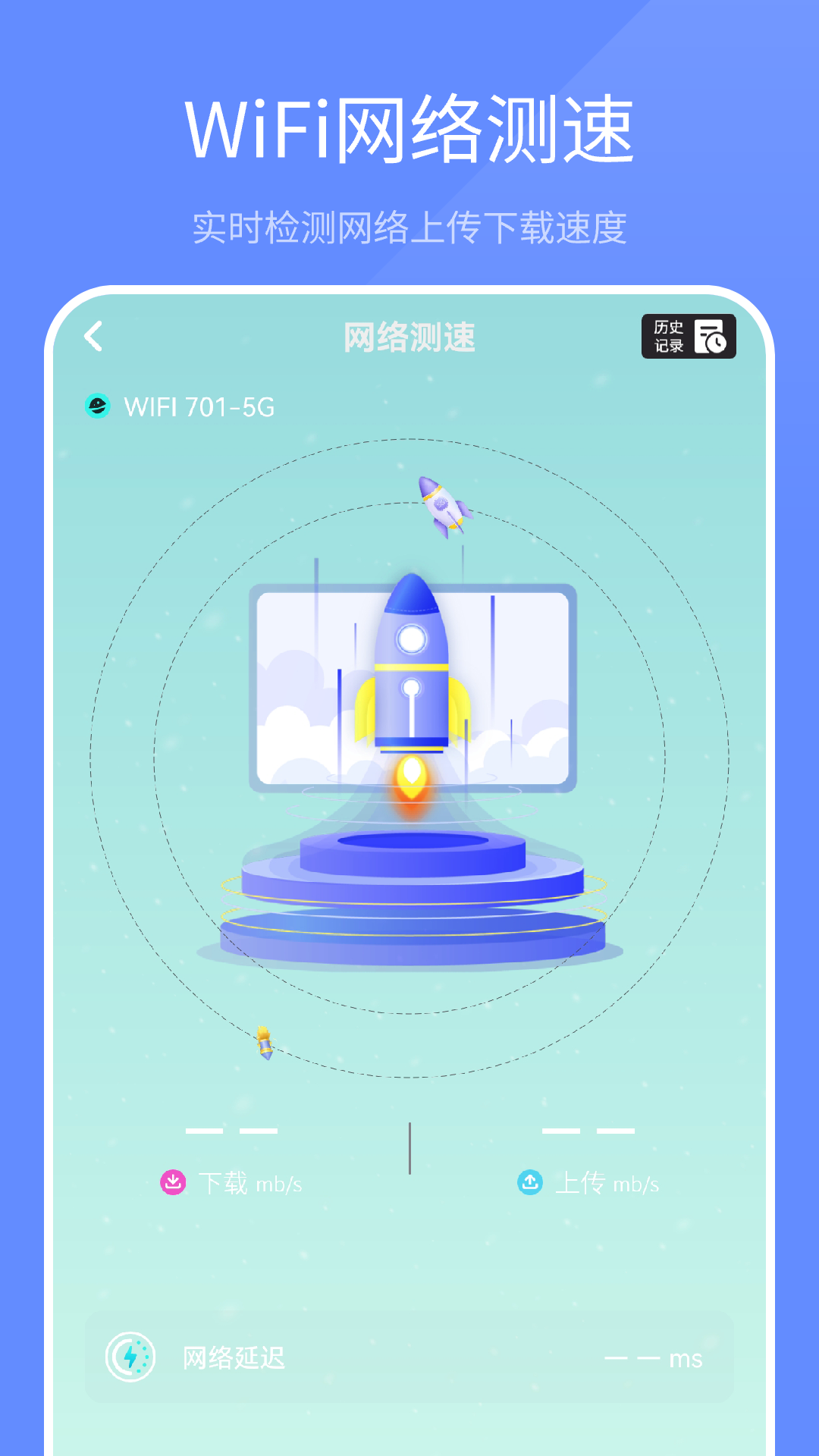Tap the rocket launch illustration

[x=412, y=682]
